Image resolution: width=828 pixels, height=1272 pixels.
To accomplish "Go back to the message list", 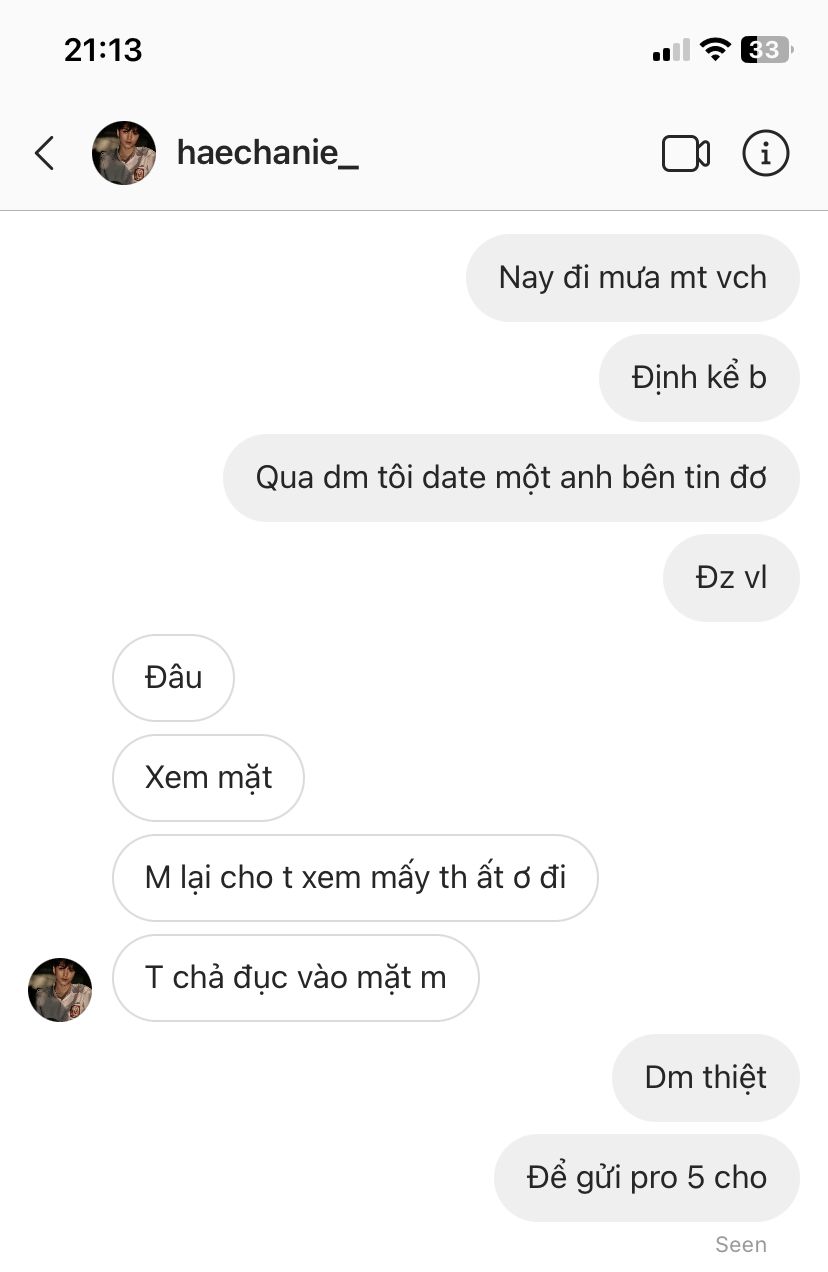I will click(x=44, y=153).
